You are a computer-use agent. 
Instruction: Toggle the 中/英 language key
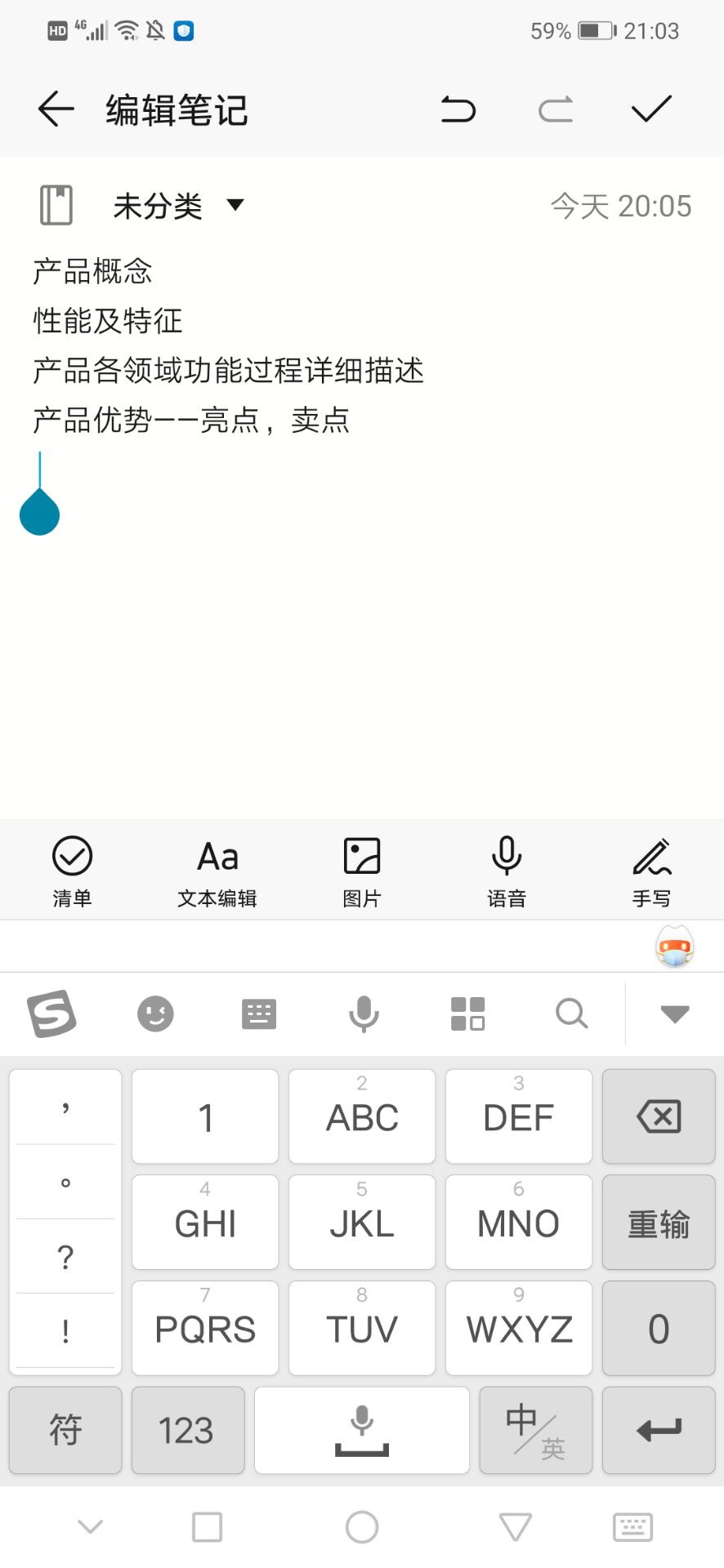(x=535, y=1430)
